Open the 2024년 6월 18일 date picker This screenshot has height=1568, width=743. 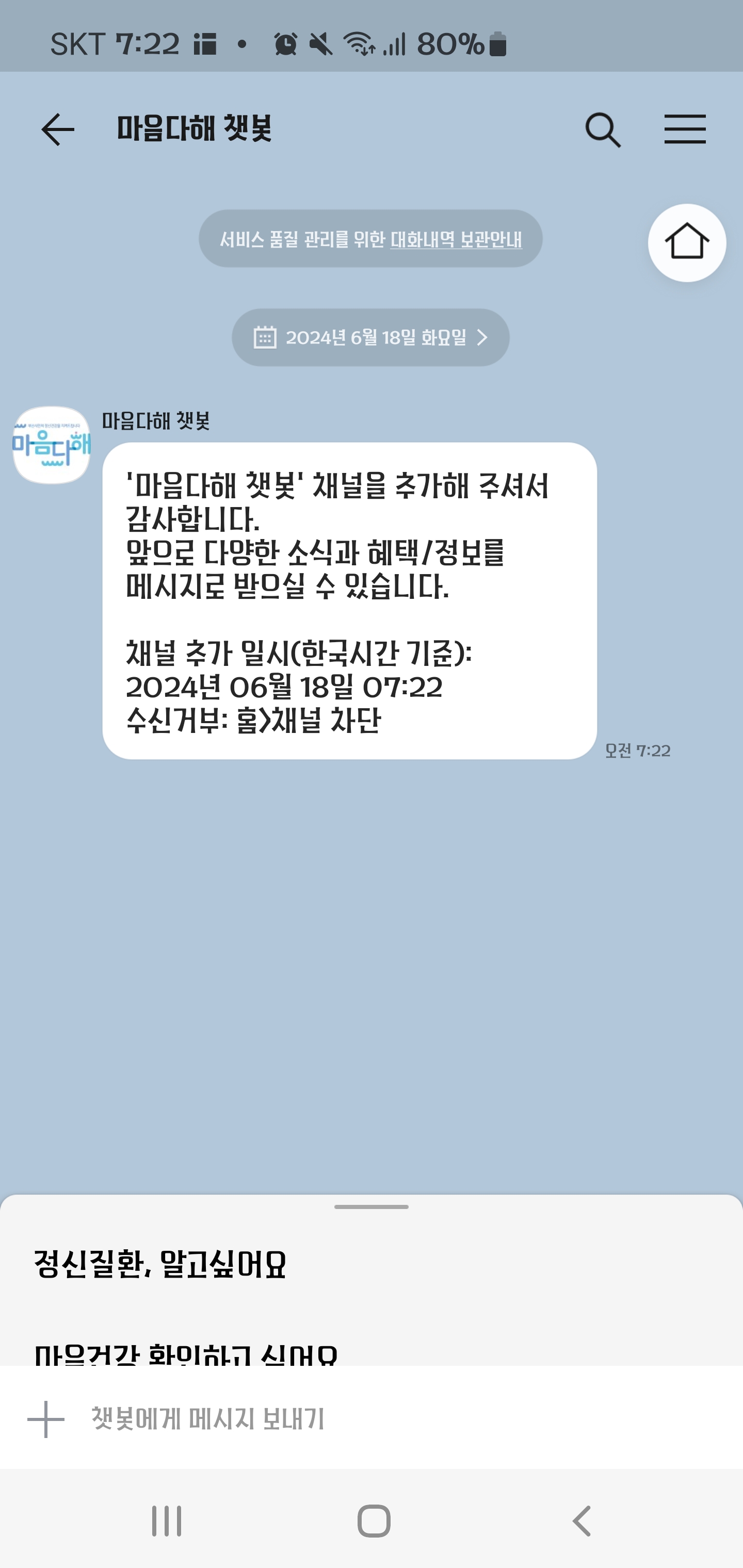370,337
